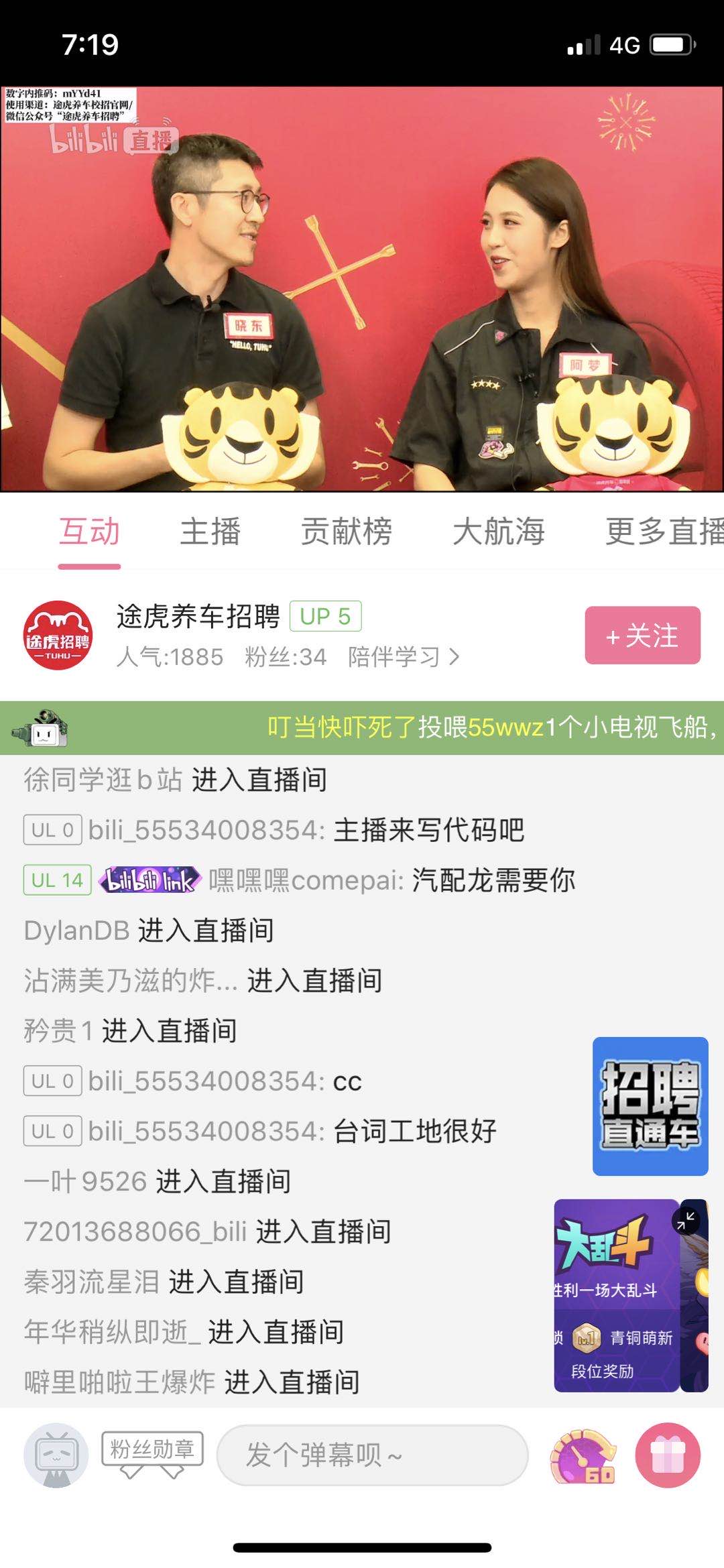Open the gift panel
This screenshot has height=1568, width=724.
coord(668,1455)
